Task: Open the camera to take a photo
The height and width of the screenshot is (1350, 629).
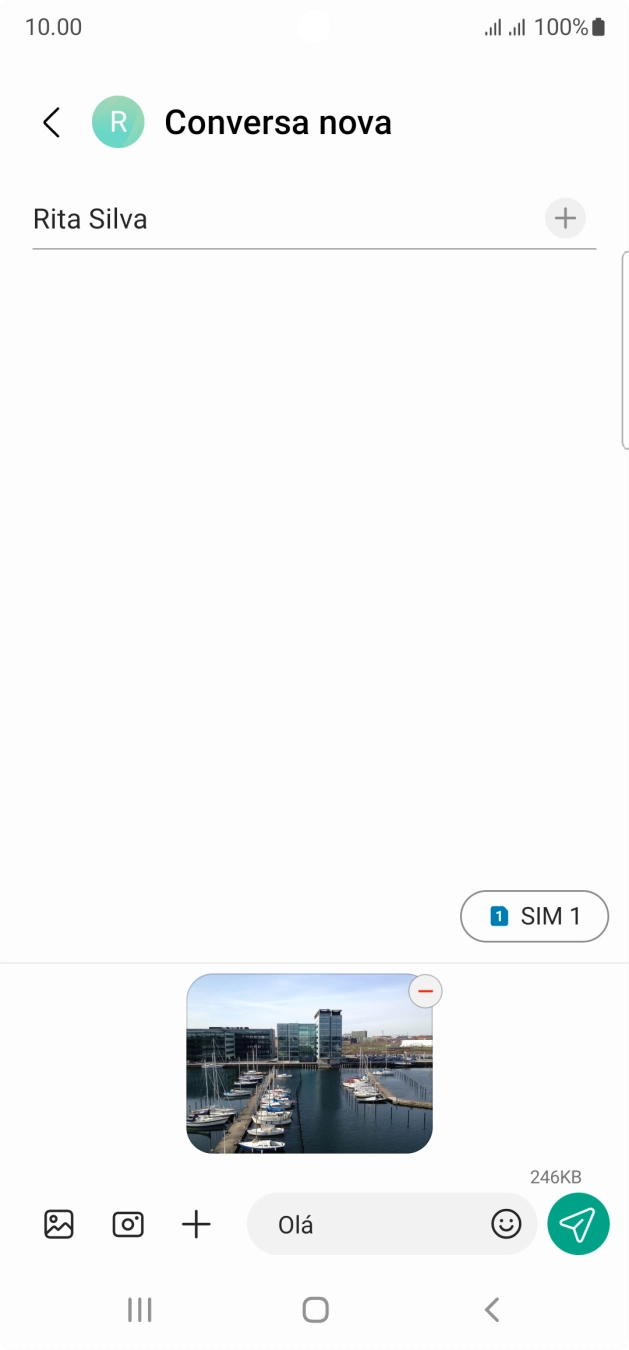Action: click(128, 1224)
